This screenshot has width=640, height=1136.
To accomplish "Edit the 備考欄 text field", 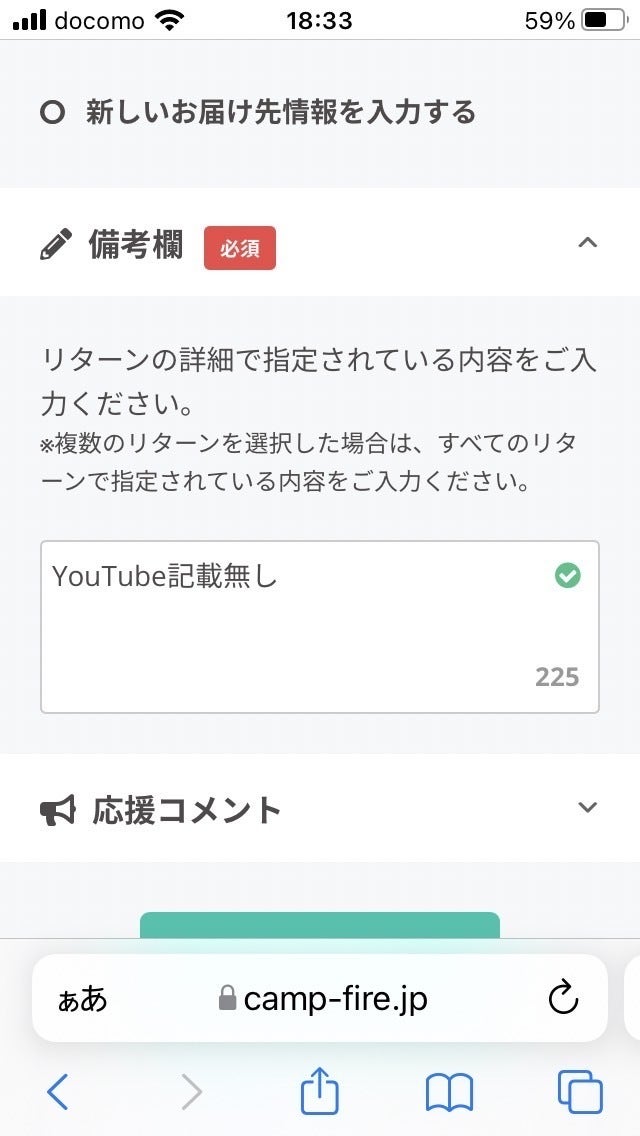I will point(300,627).
